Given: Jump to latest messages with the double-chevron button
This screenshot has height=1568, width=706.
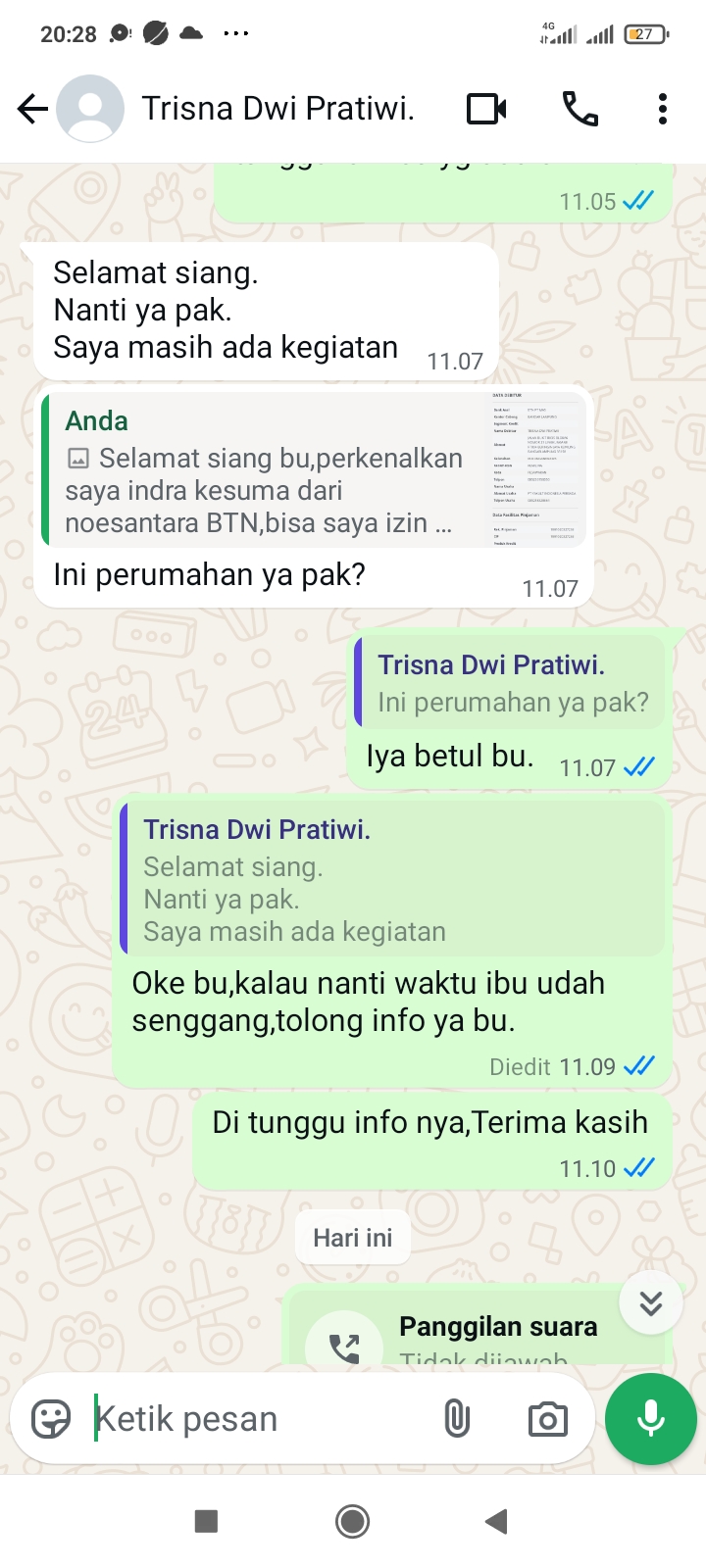Looking at the screenshot, I should pyautogui.click(x=651, y=1302).
